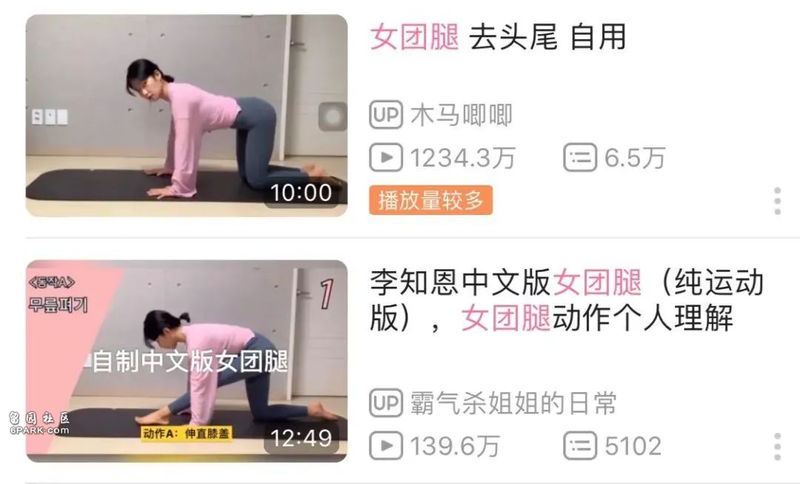This screenshot has height=484, width=800.
Task: Open video 李知恩中文版女团腿 纯运动版
Action: click(565, 300)
